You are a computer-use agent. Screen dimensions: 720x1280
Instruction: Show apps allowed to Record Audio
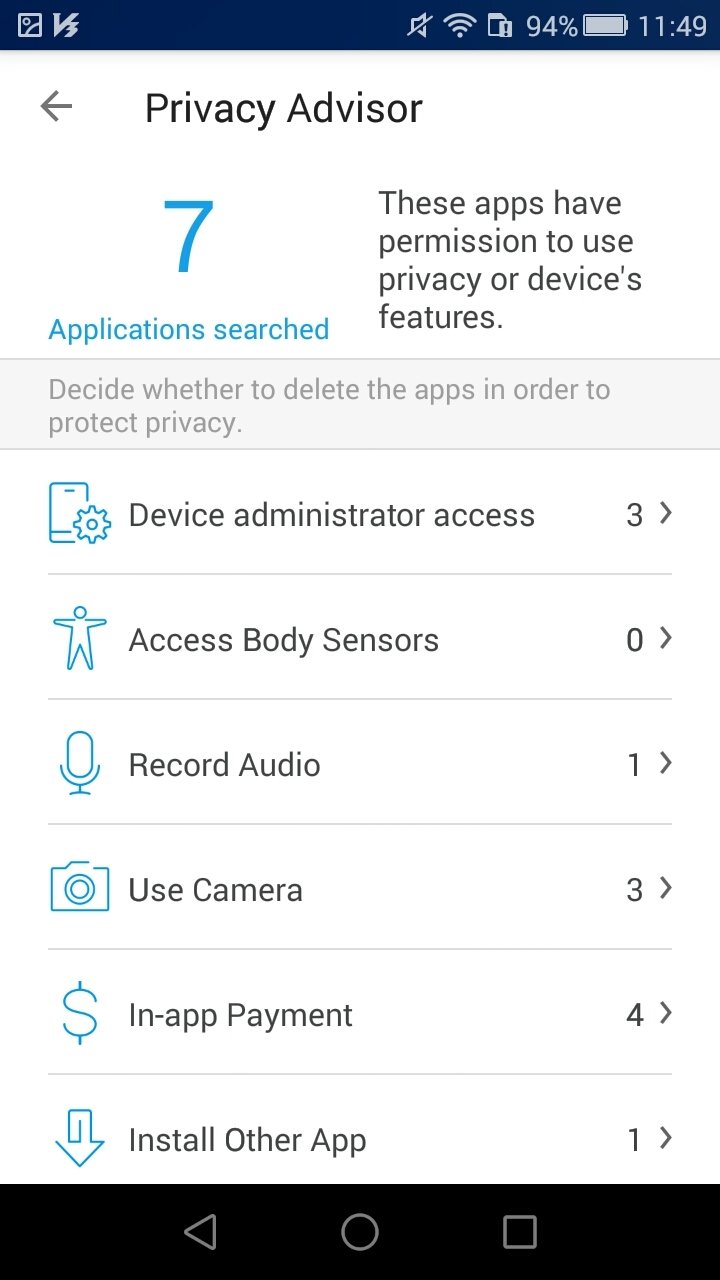[x=360, y=764]
